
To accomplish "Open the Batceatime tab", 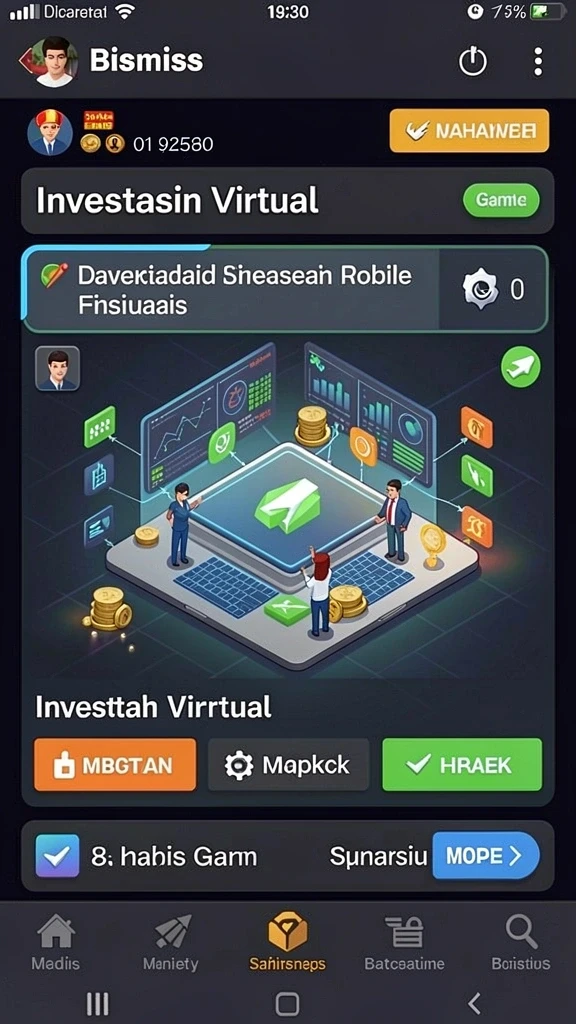I will tap(404, 942).
